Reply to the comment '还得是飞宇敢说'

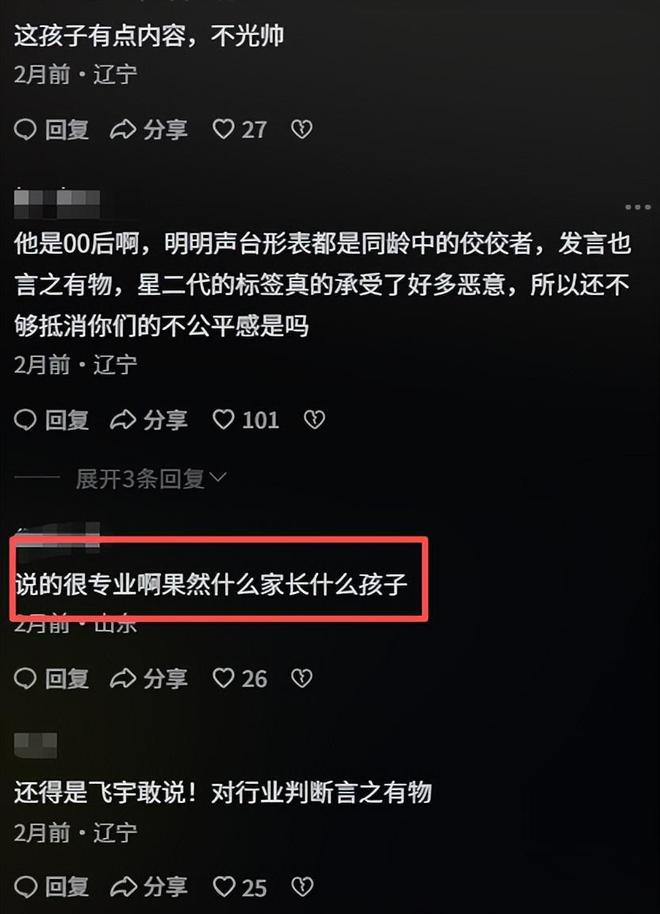tap(52, 886)
